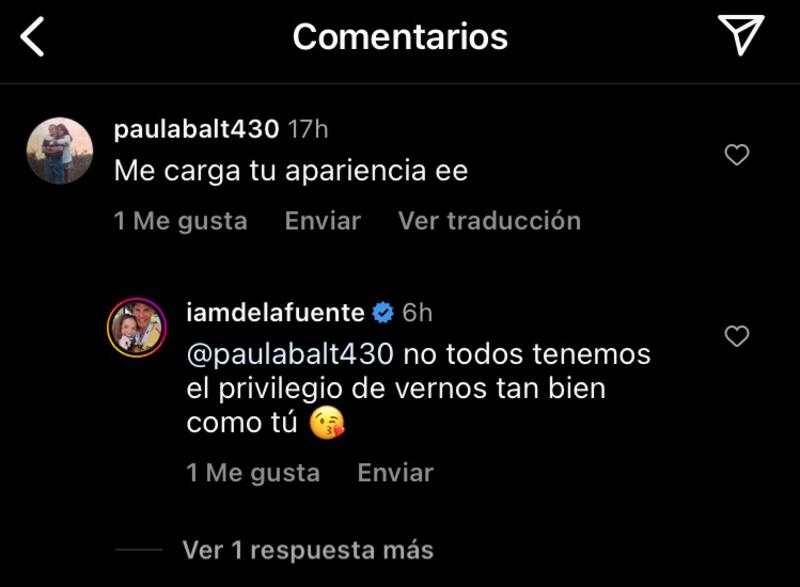
Task: Like the comment by paulabalt430
Action: pos(737,155)
